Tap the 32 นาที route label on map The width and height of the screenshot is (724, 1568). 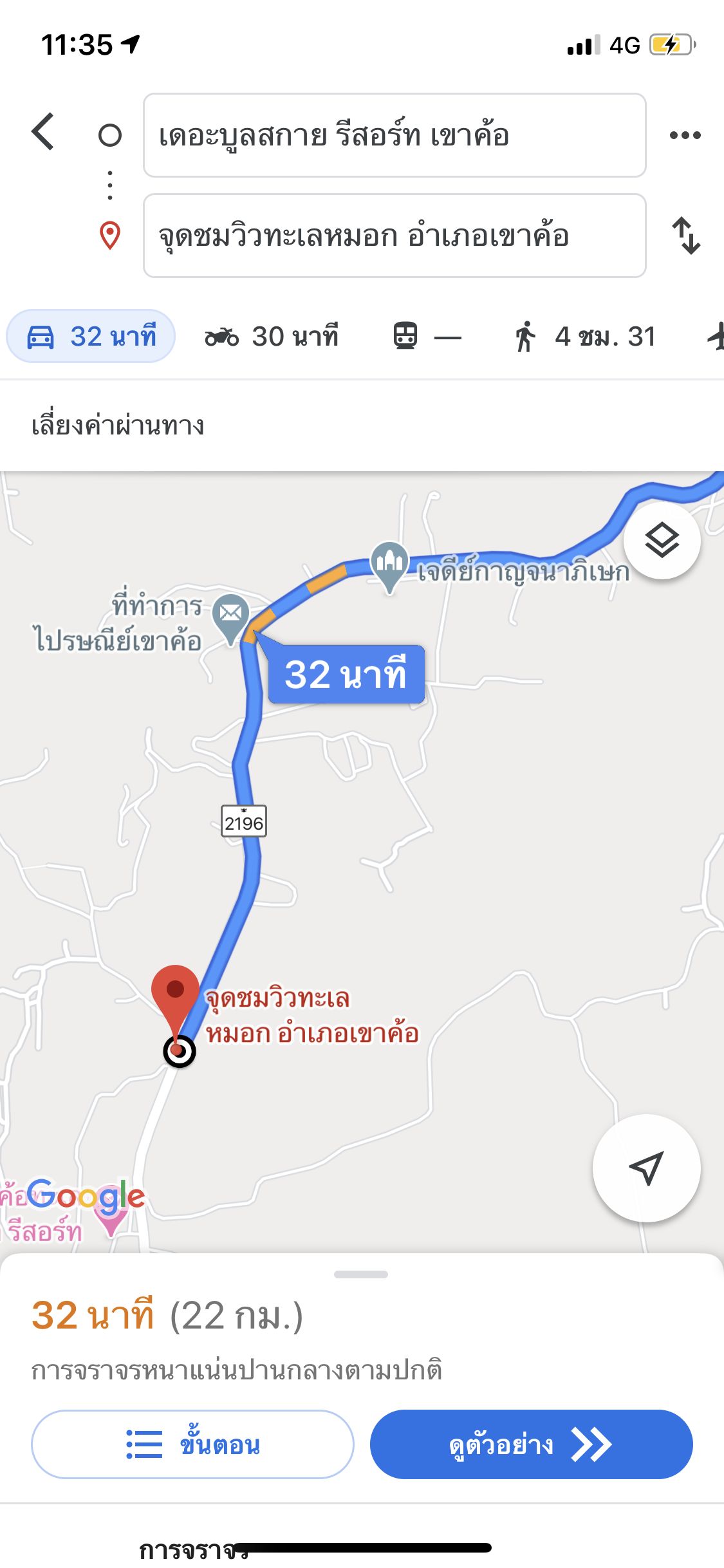pyautogui.click(x=346, y=675)
